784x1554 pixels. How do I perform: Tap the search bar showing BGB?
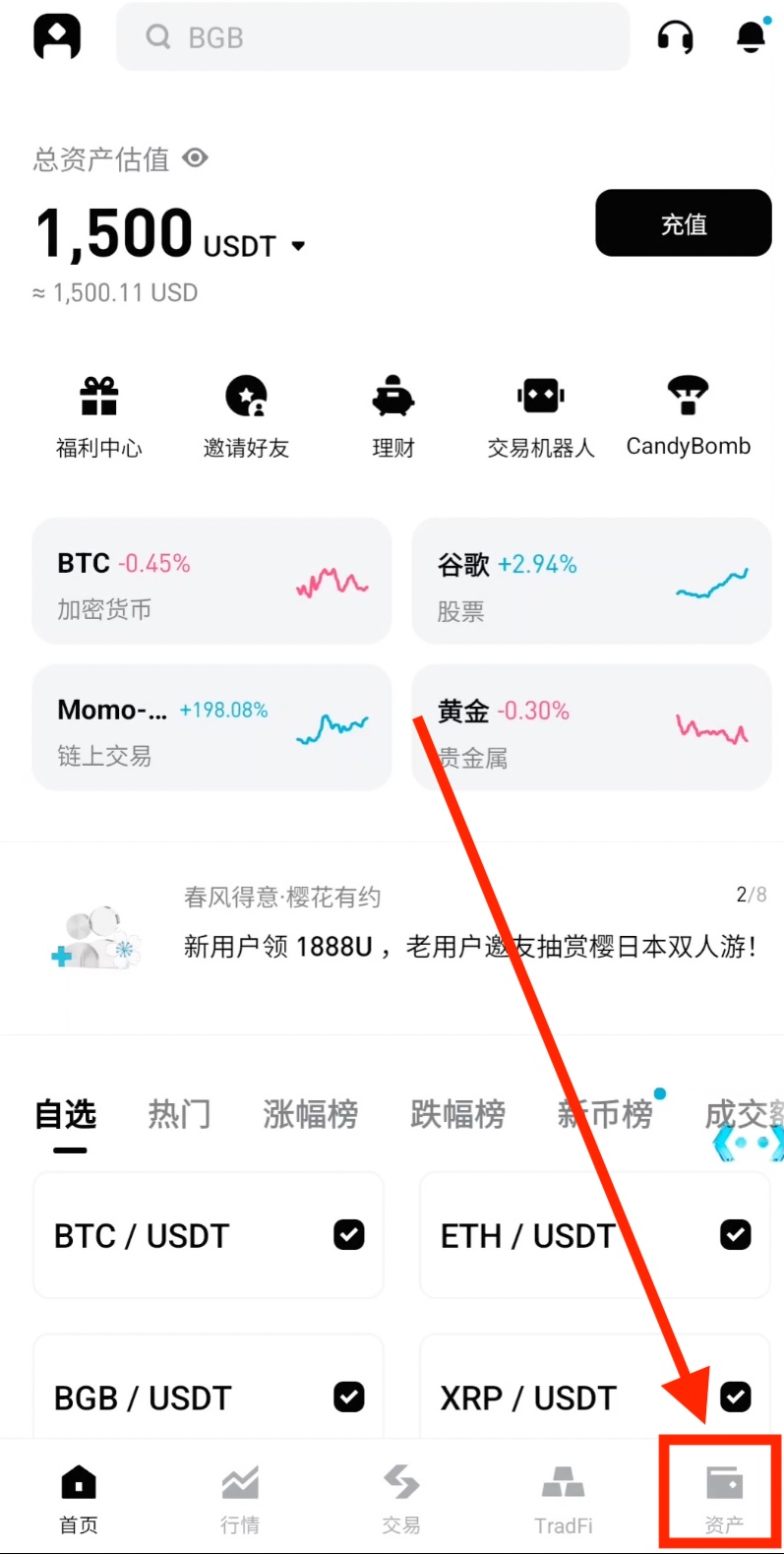(372, 37)
